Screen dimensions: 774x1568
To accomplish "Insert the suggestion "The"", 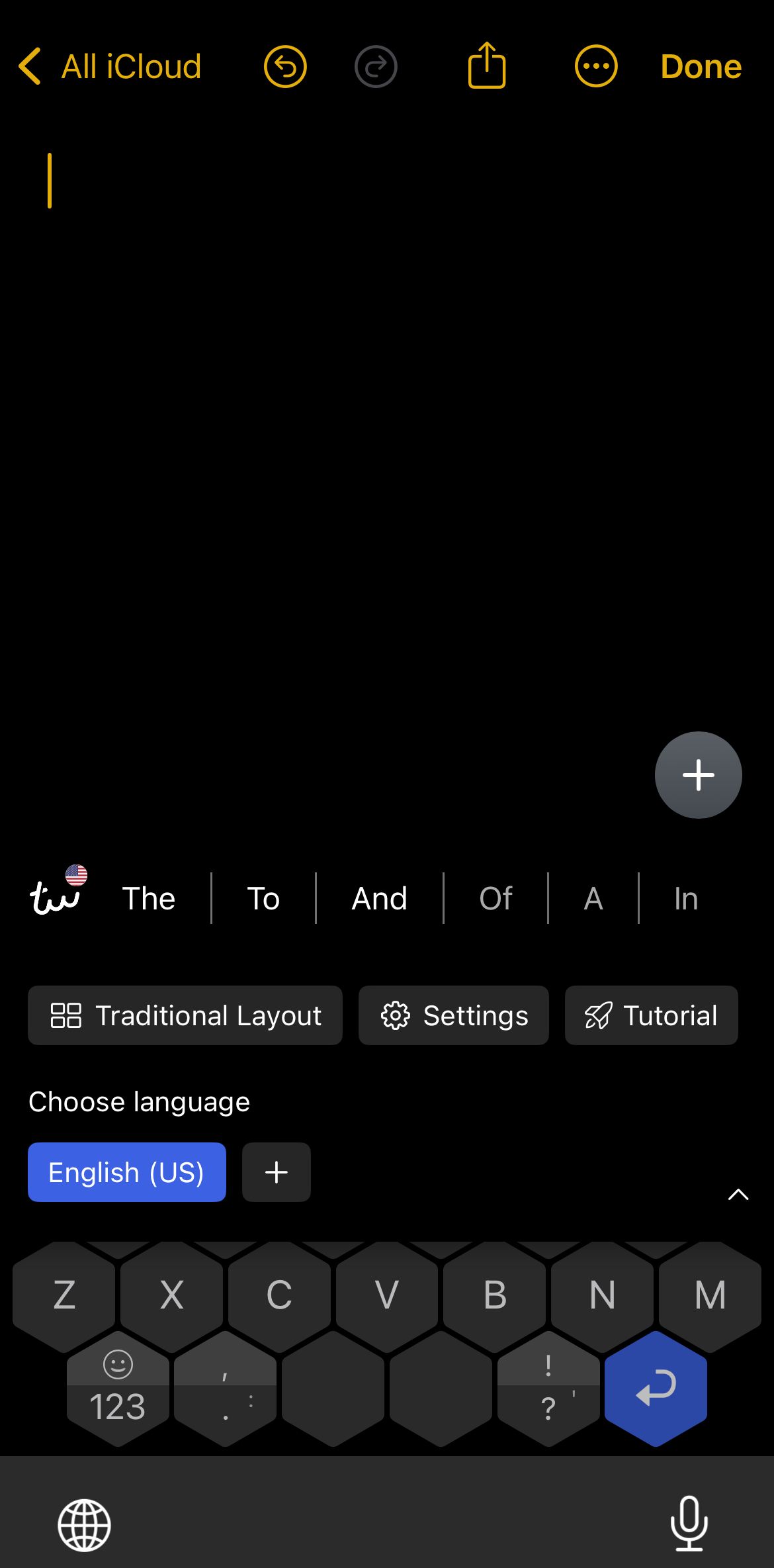I will pyautogui.click(x=149, y=899).
